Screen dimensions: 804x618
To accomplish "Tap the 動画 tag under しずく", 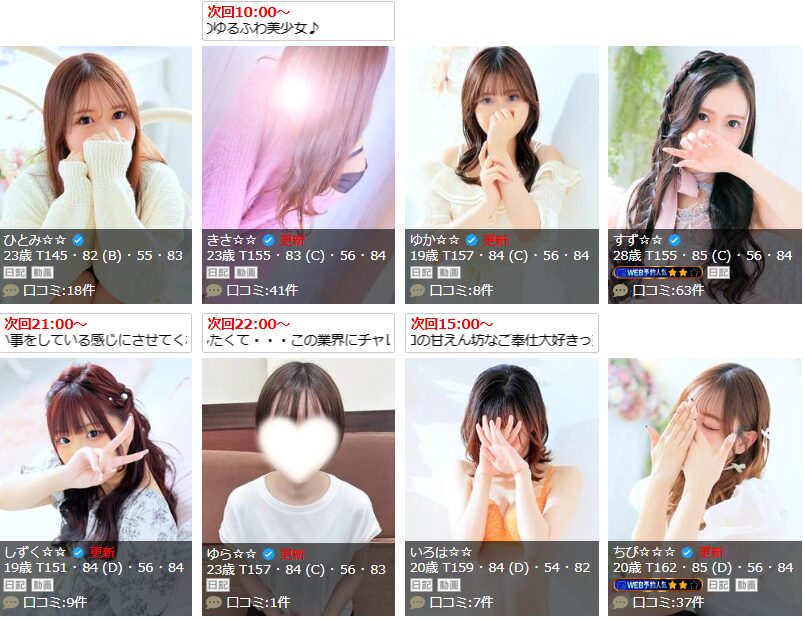I will [42, 584].
